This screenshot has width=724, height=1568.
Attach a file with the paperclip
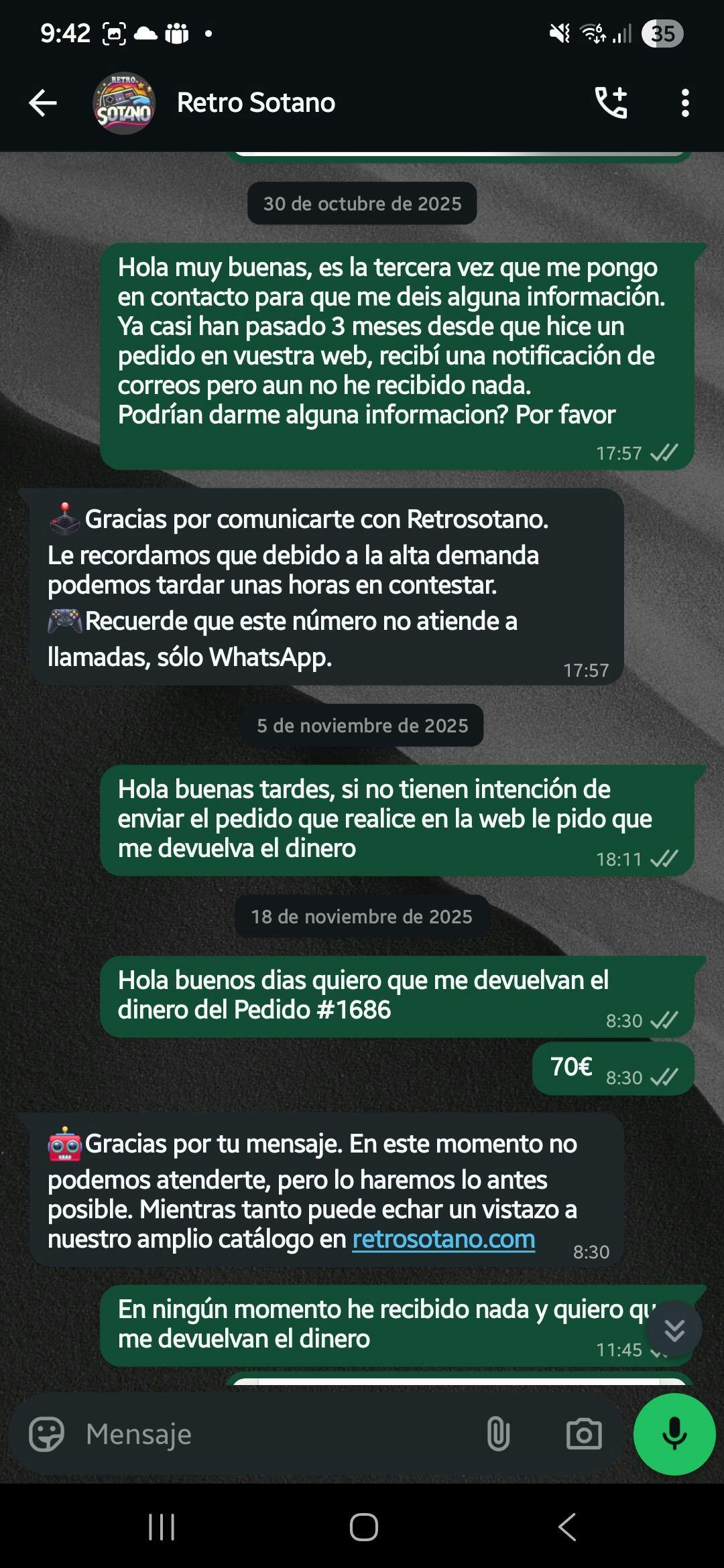pyautogui.click(x=497, y=1435)
